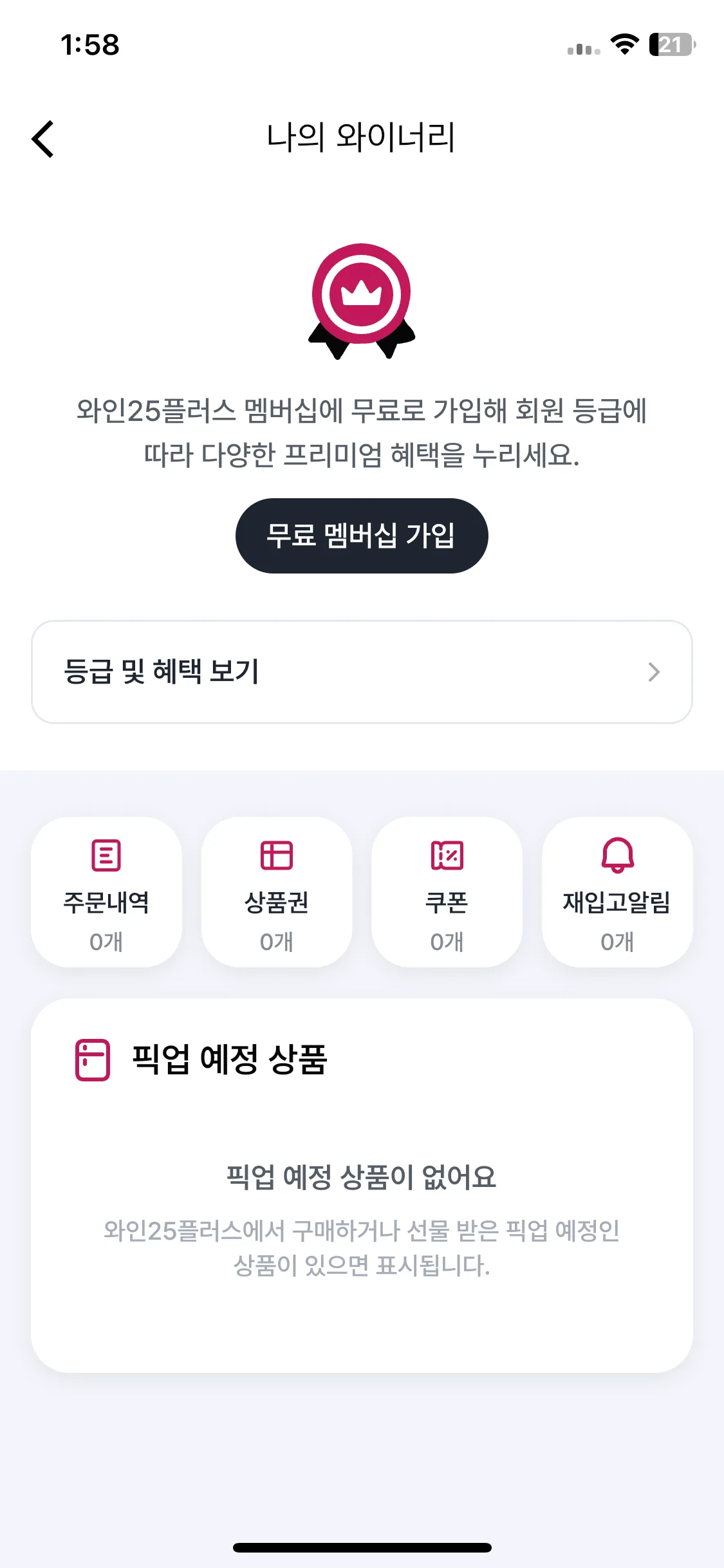Check 재입고알림 restock alerts
This screenshot has width=724, height=1568.
[x=617, y=892]
